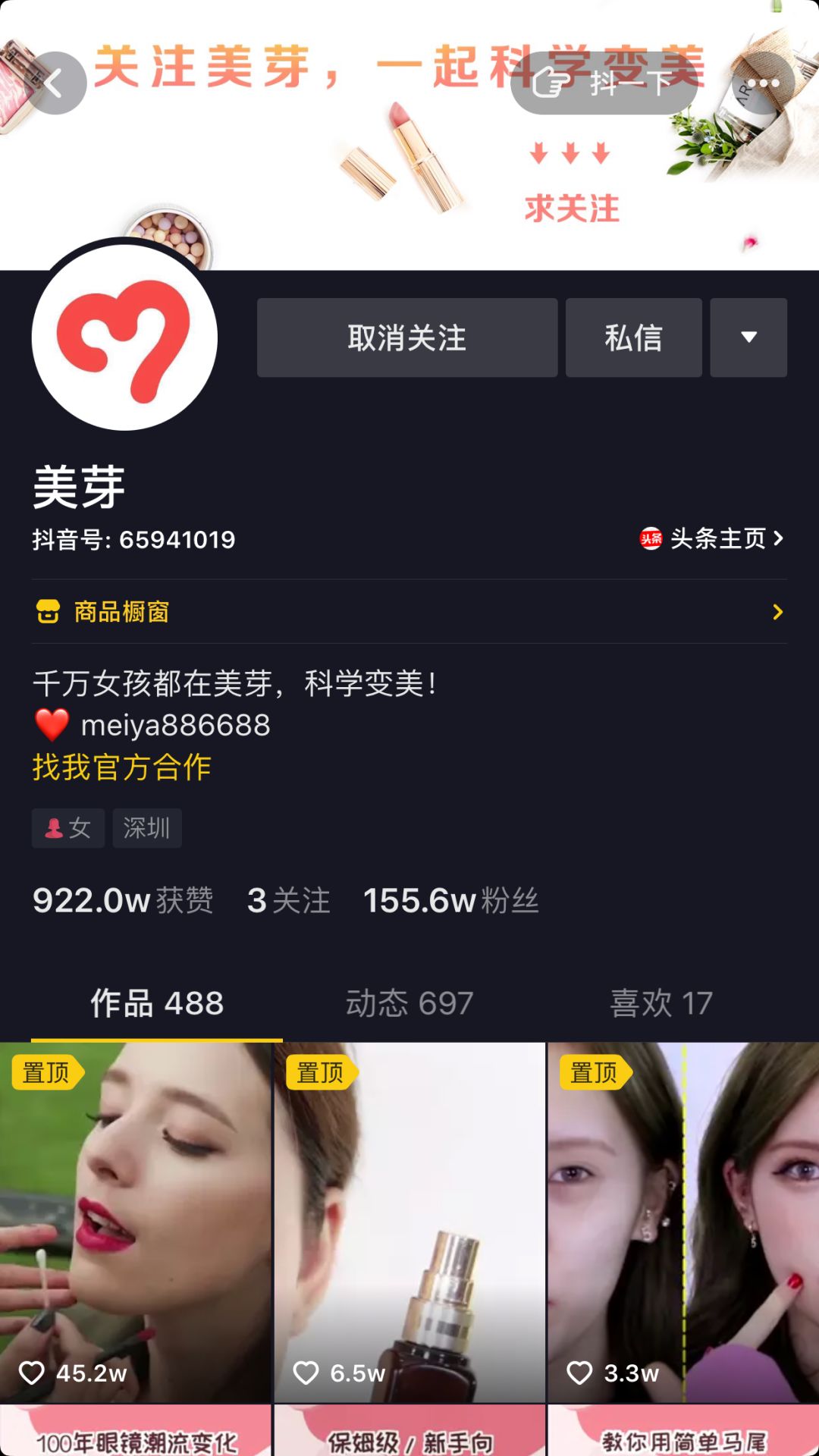Go back using the back arrow
Viewport: 819px width, 1456px height.
pyautogui.click(x=55, y=83)
